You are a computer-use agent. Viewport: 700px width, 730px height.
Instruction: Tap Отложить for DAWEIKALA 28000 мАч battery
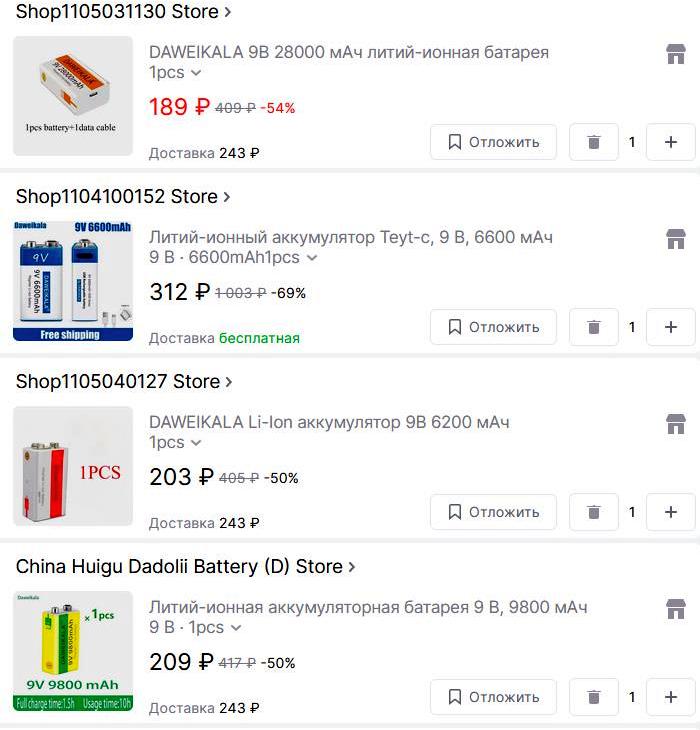[x=493, y=142]
